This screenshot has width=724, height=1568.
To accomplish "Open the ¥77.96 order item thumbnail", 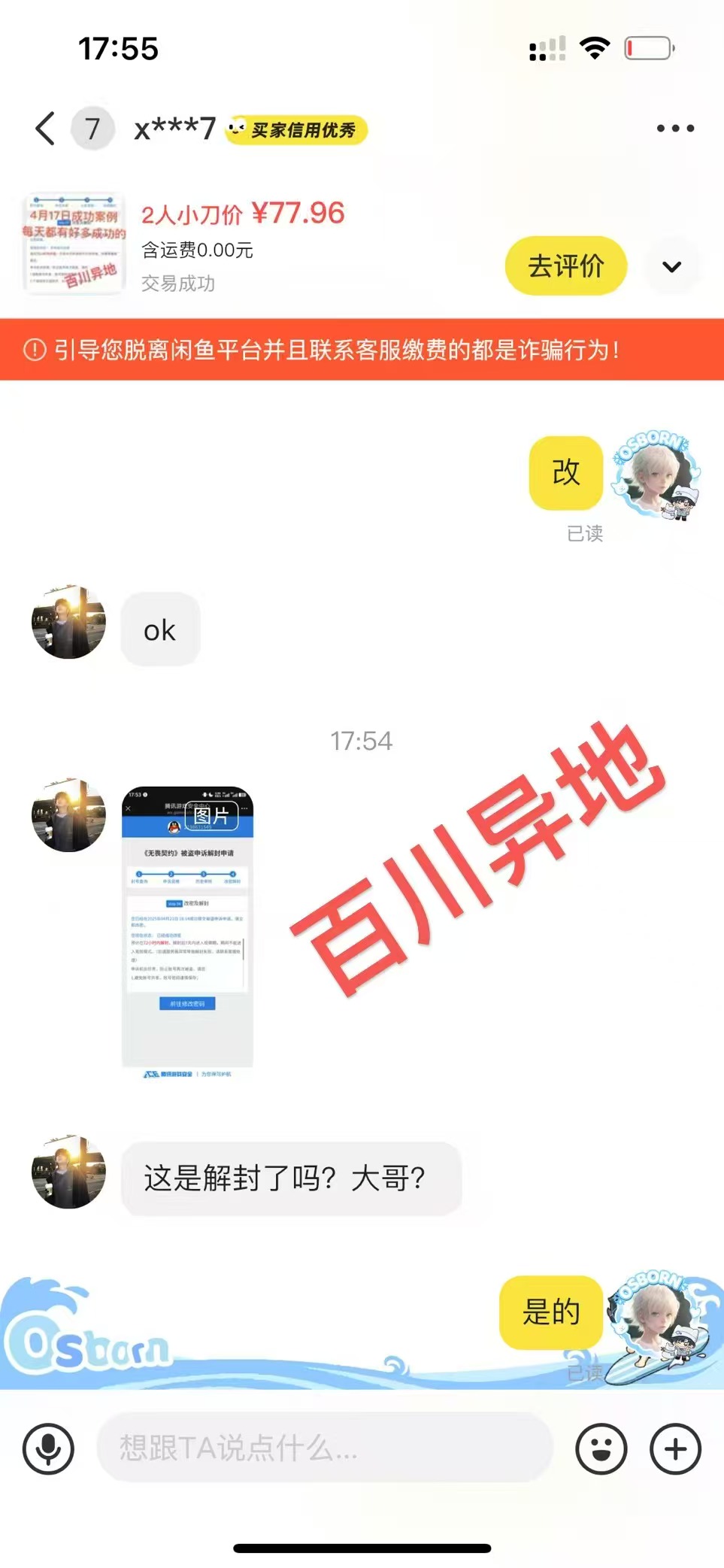I will 74,244.
